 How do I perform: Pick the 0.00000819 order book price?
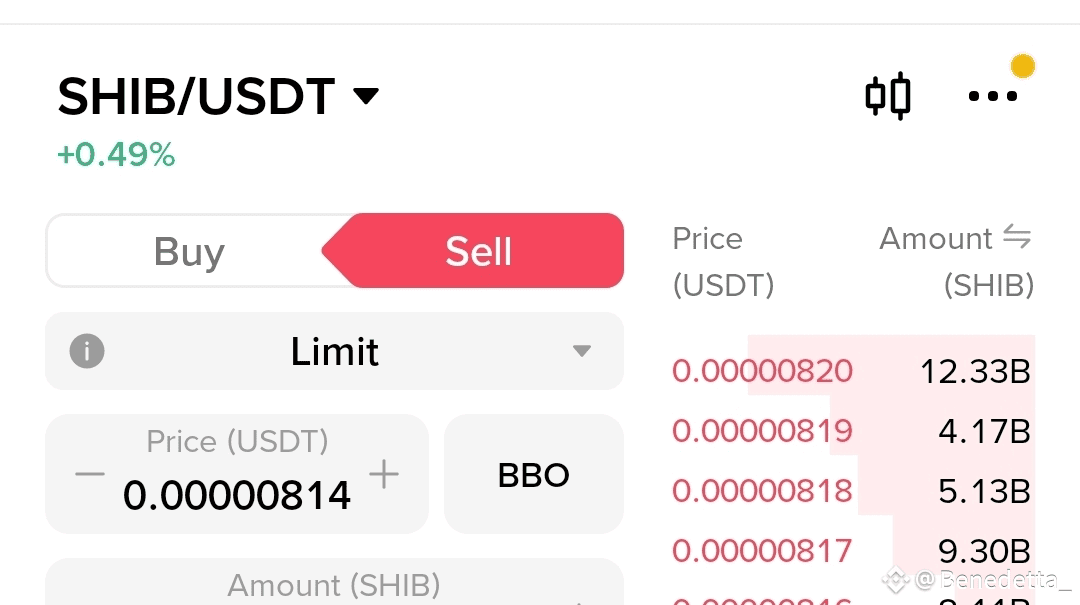pyautogui.click(x=762, y=431)
